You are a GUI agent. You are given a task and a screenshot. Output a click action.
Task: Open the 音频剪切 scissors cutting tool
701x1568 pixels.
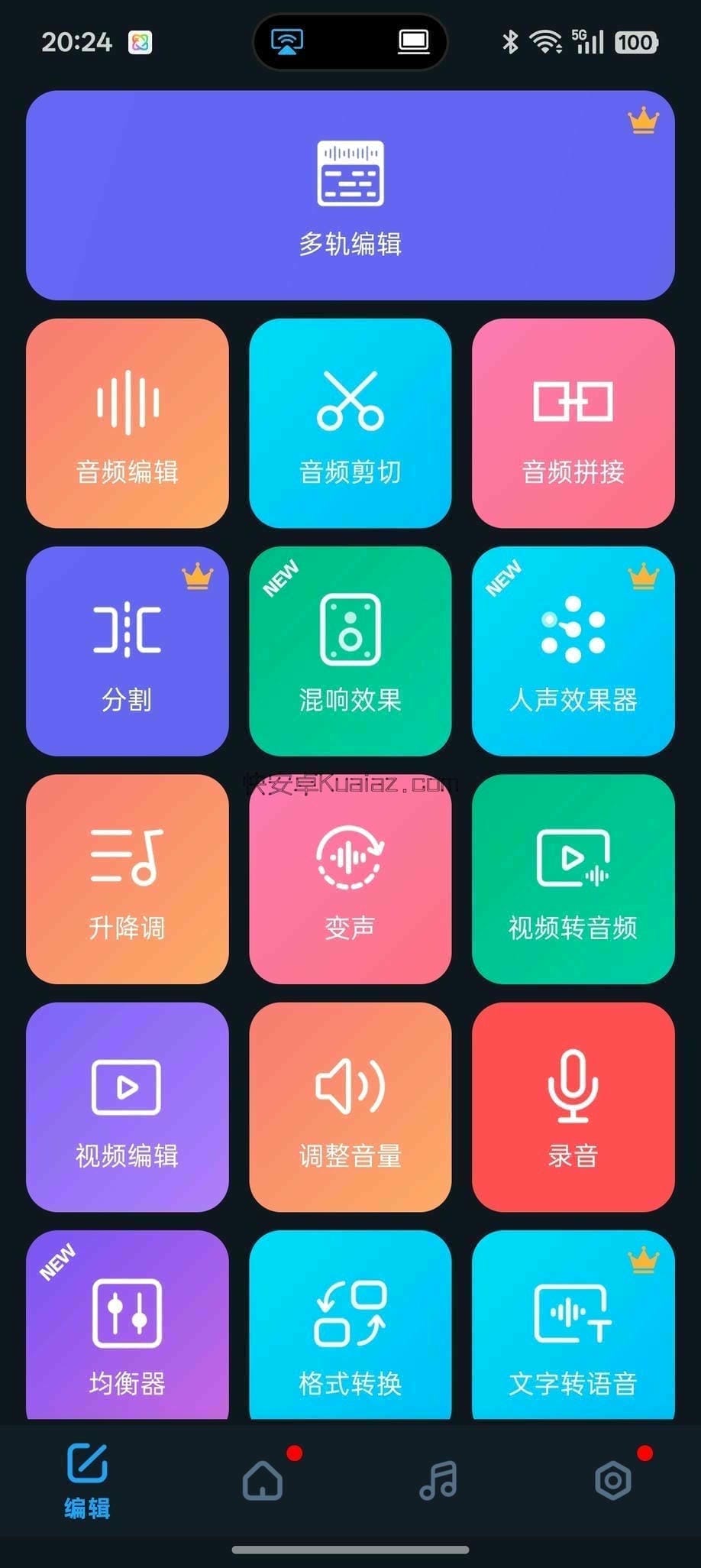350,423
